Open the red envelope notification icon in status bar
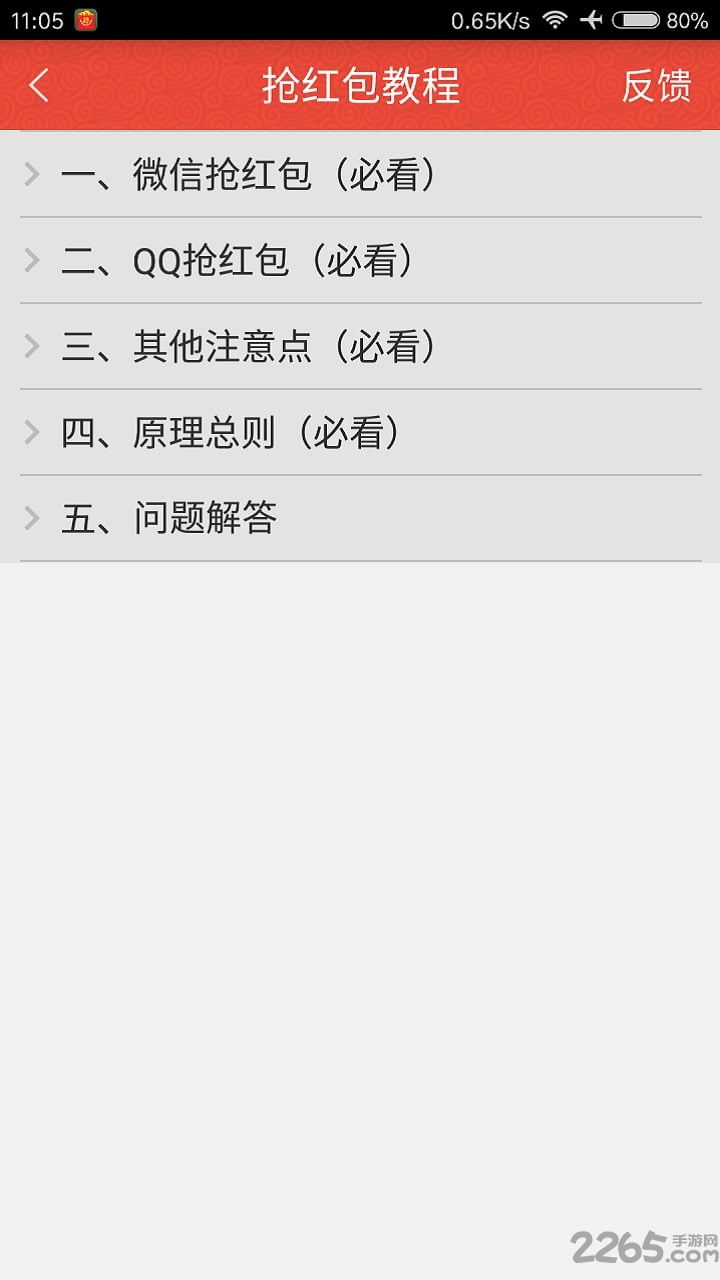The image size is (720, 1280). point(86,19)
